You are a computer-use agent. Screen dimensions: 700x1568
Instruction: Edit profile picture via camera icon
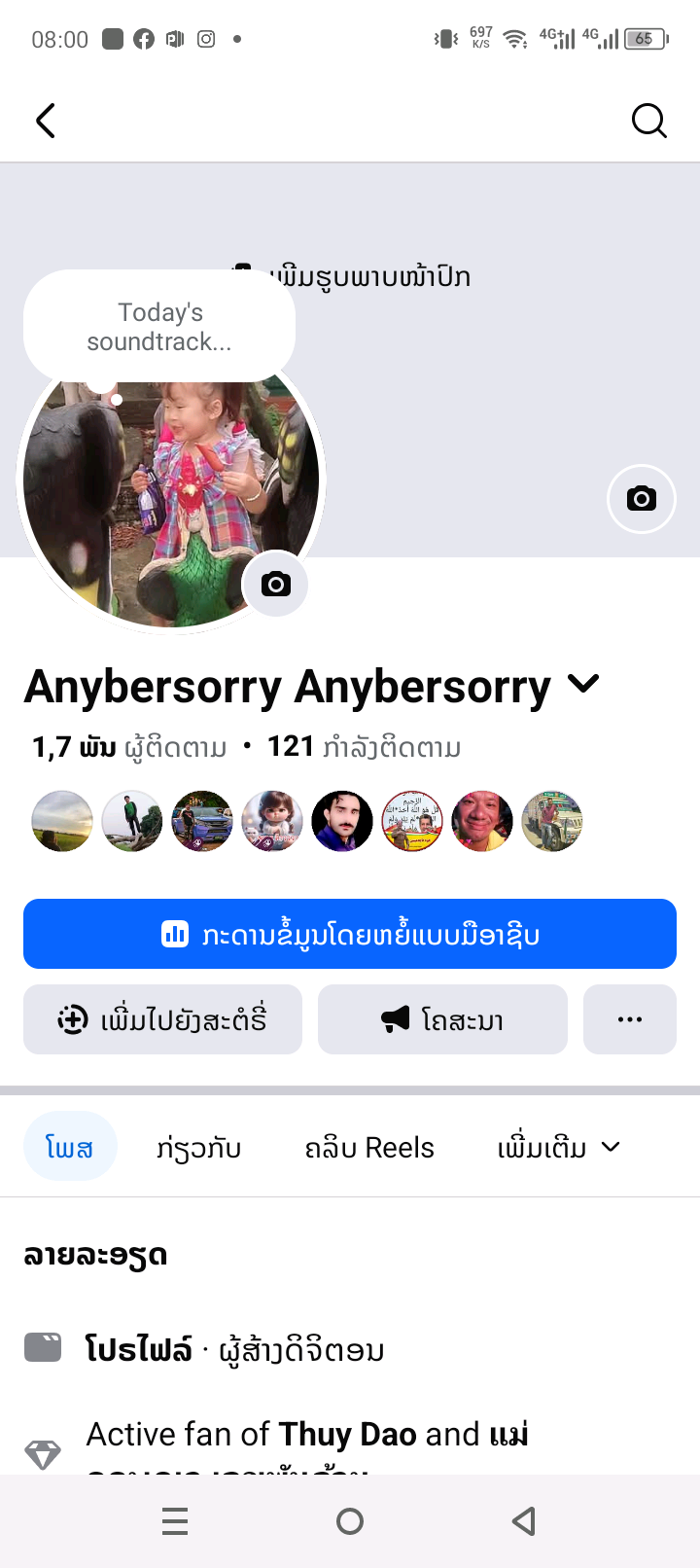click(275, 584)
